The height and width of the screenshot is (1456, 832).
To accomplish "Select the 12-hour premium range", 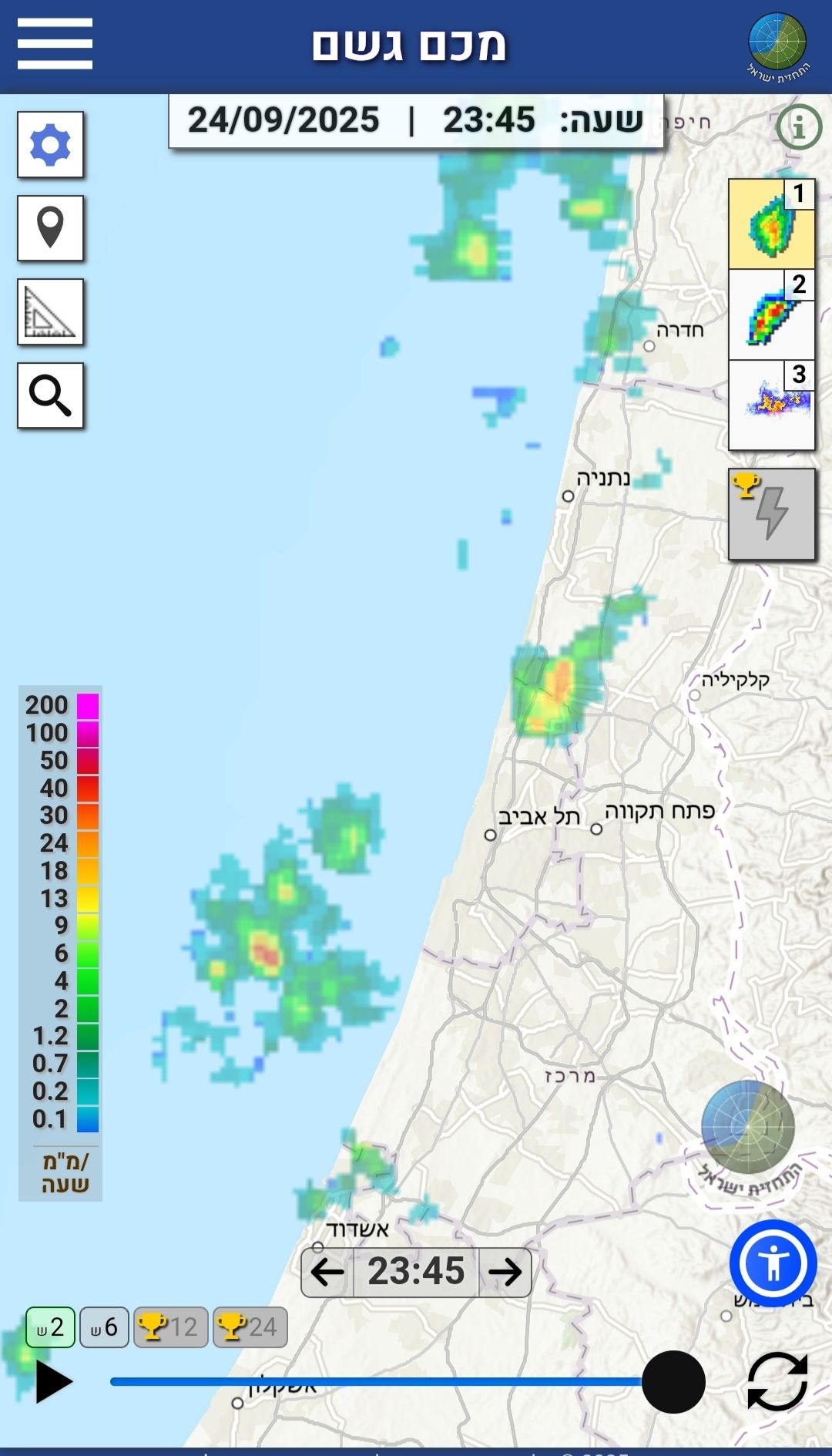I will (x=170, y=1327).
